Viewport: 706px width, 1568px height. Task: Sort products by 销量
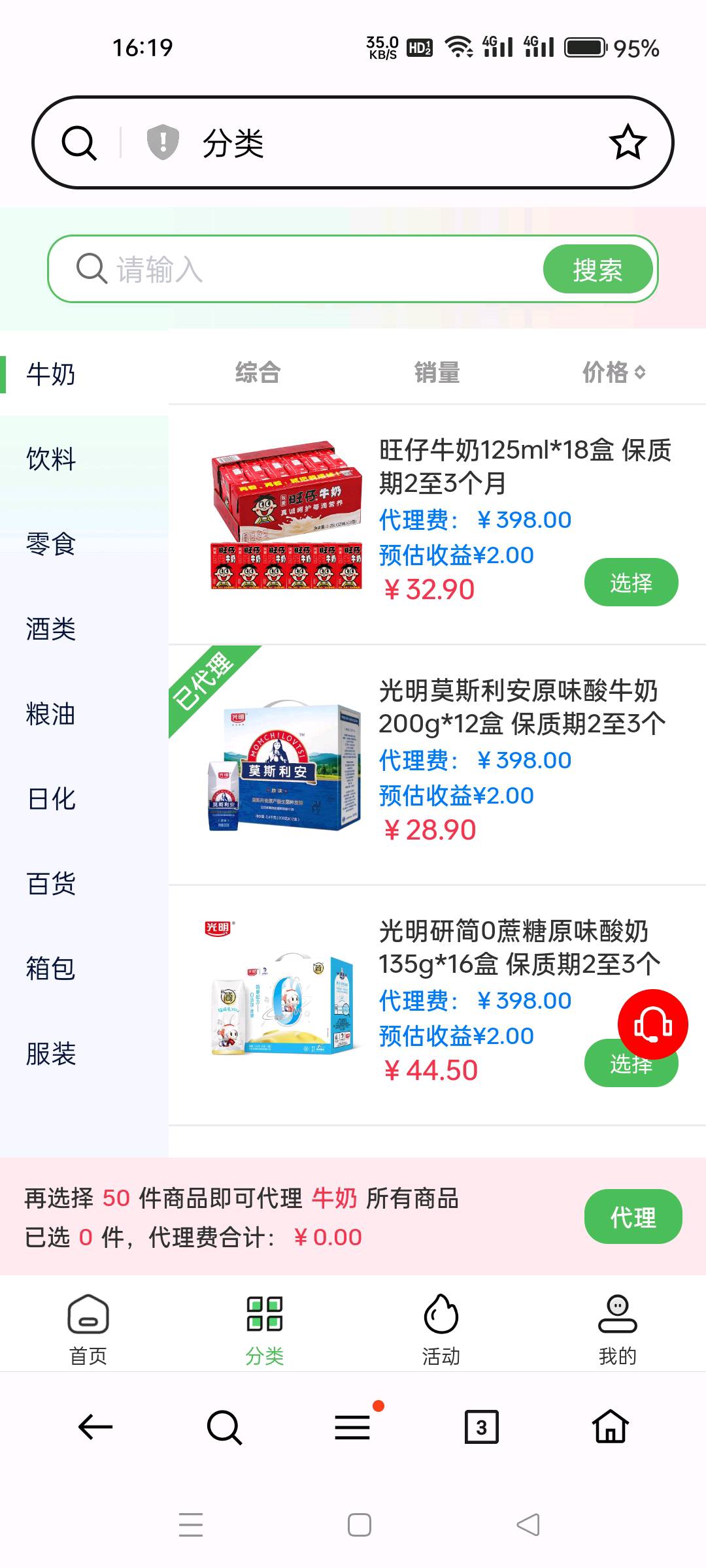pos(437,372)
